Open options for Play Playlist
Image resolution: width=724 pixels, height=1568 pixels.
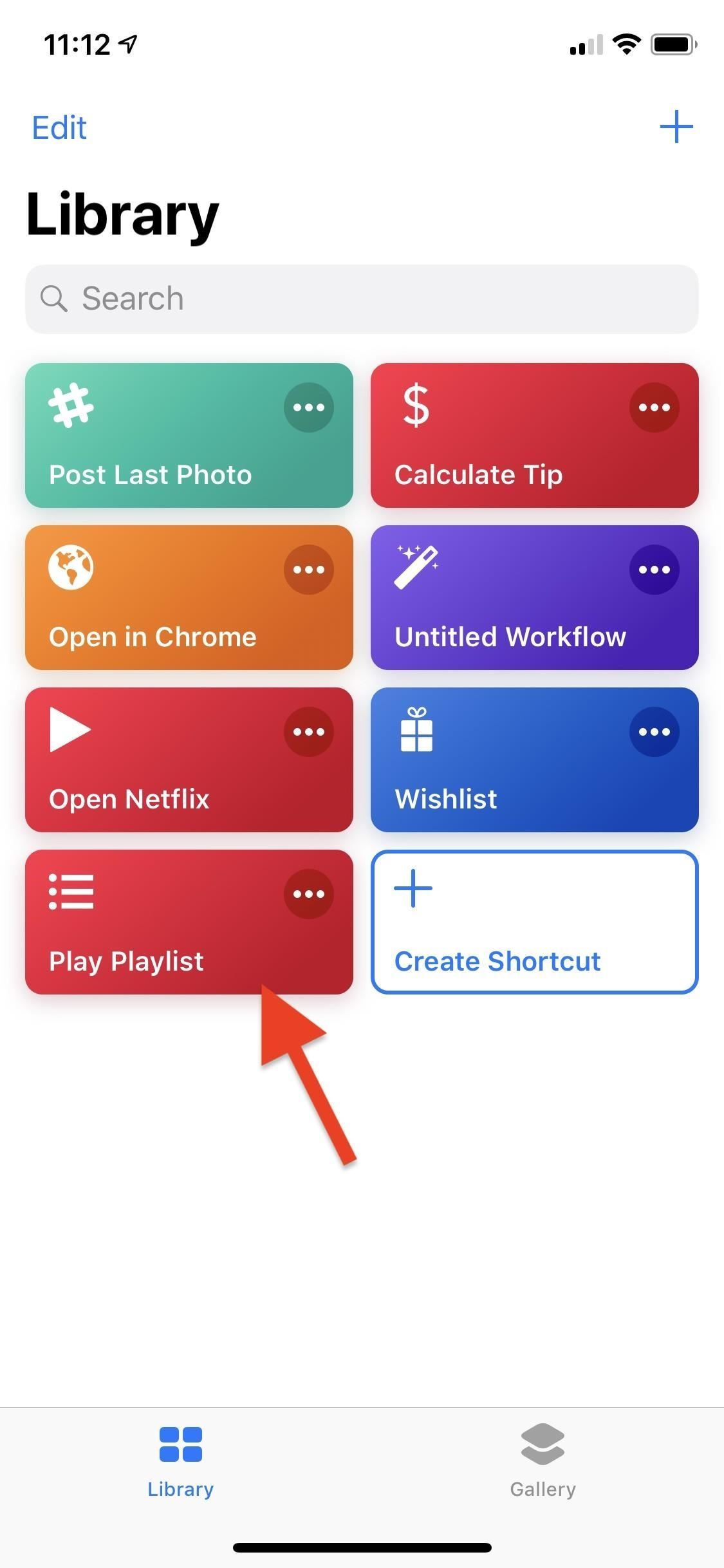[309, 894]
